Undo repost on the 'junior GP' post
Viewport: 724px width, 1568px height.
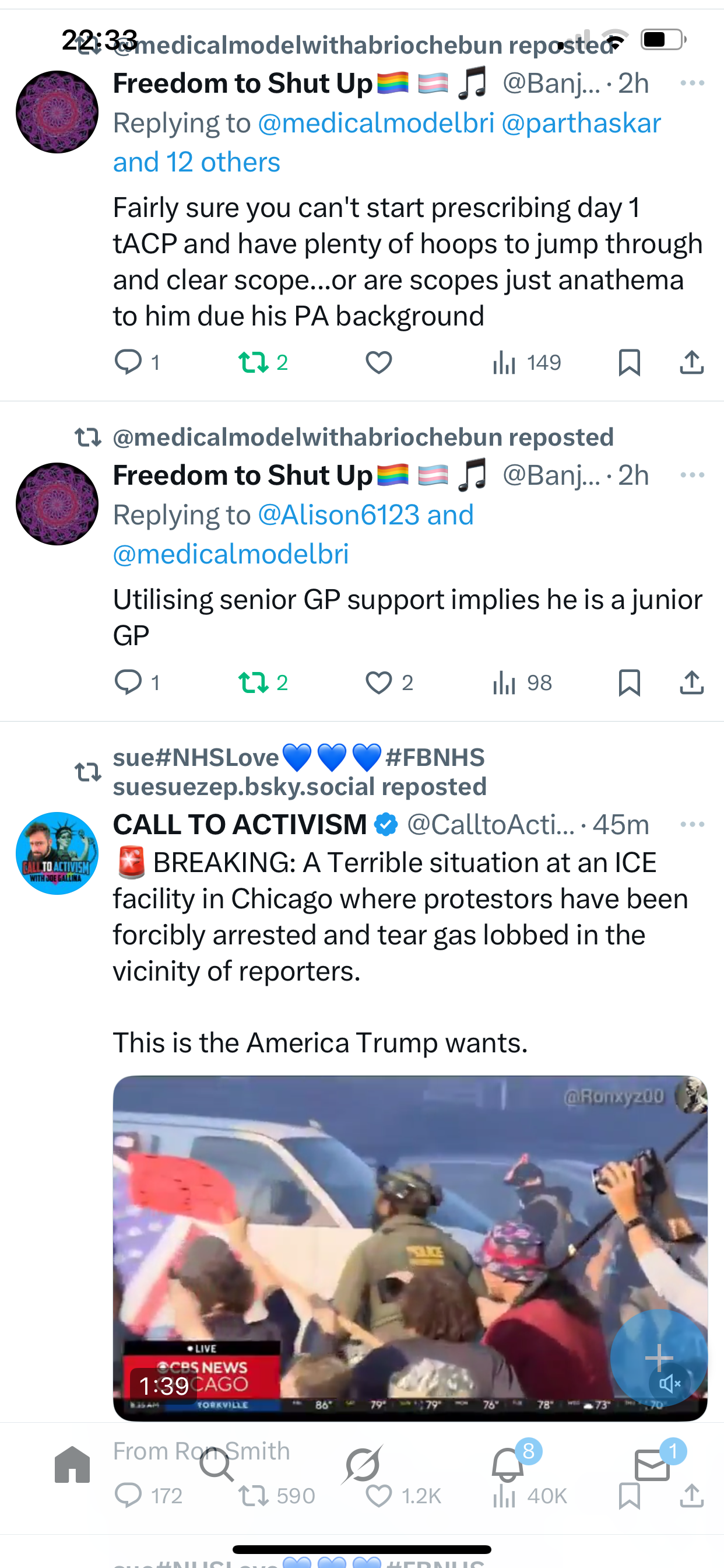click(254, 682)
